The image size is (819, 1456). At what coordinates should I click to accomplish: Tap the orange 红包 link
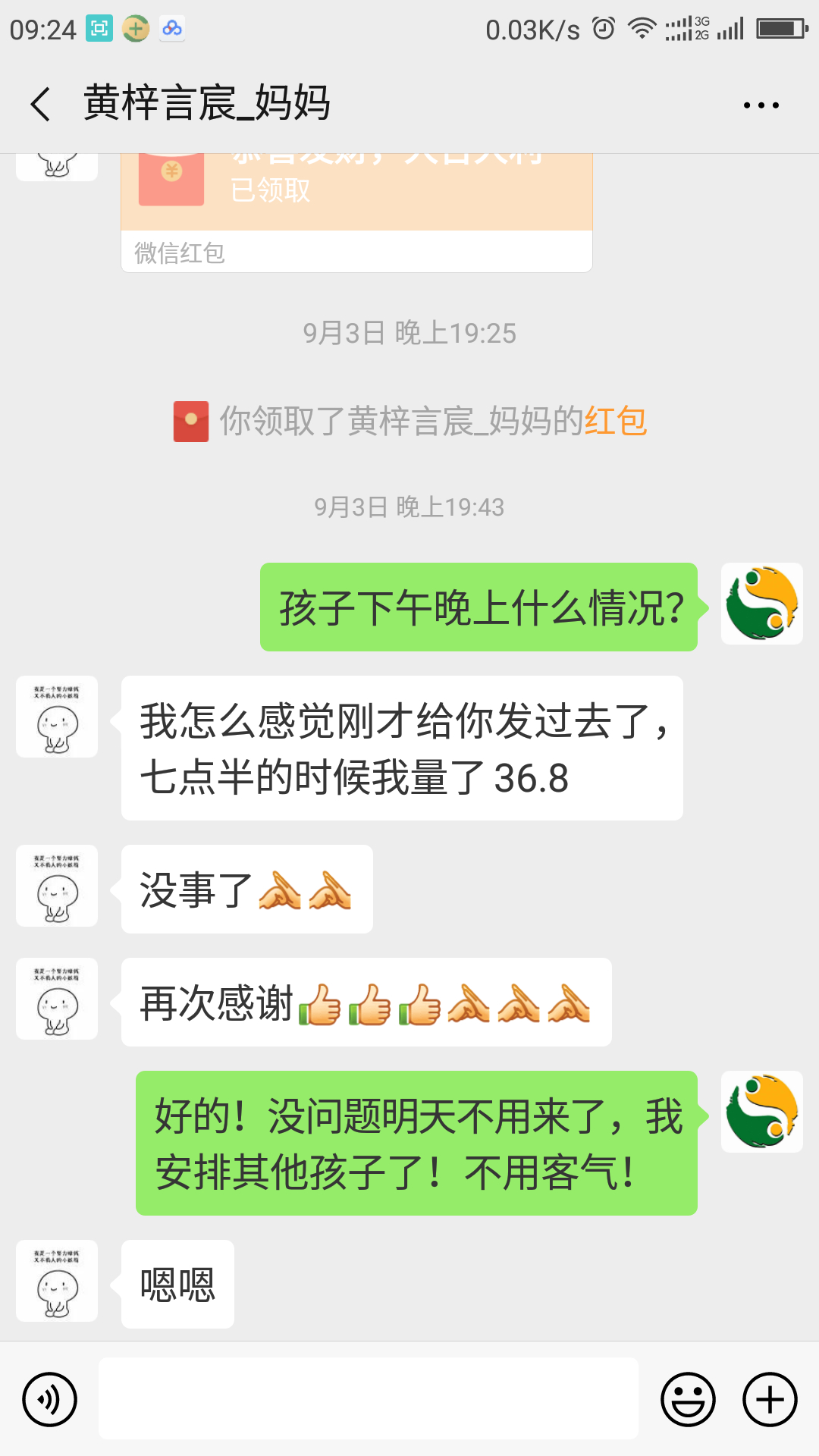[x=615, y=422]
